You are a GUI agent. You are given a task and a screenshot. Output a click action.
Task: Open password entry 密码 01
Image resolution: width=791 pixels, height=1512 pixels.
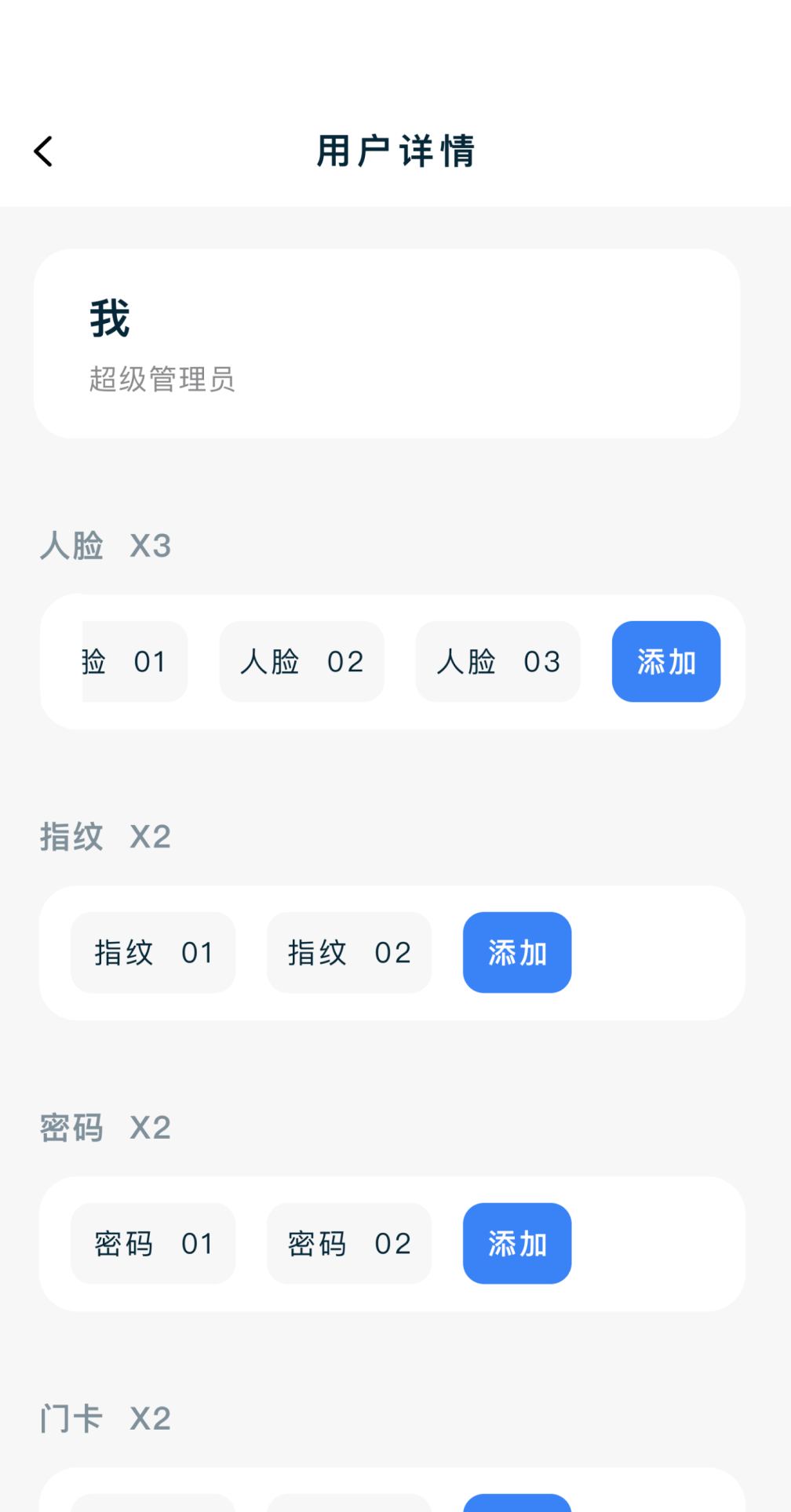152,1244
